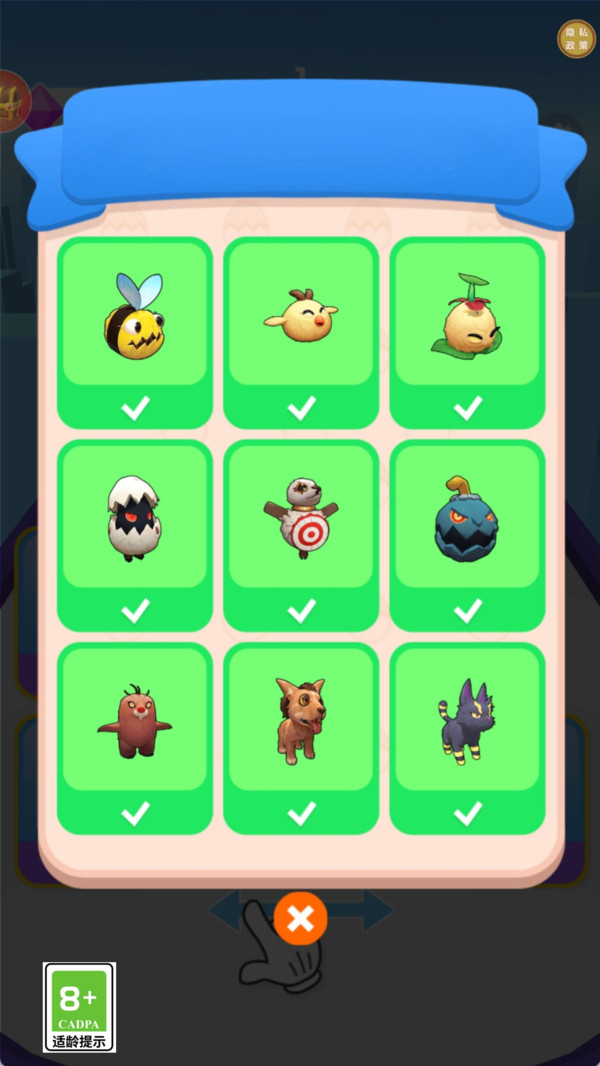This screenshot has width=600, height=1066.
Task: Select the purple cat creature card
Action: pyautogui.click(x=467, y=738)
